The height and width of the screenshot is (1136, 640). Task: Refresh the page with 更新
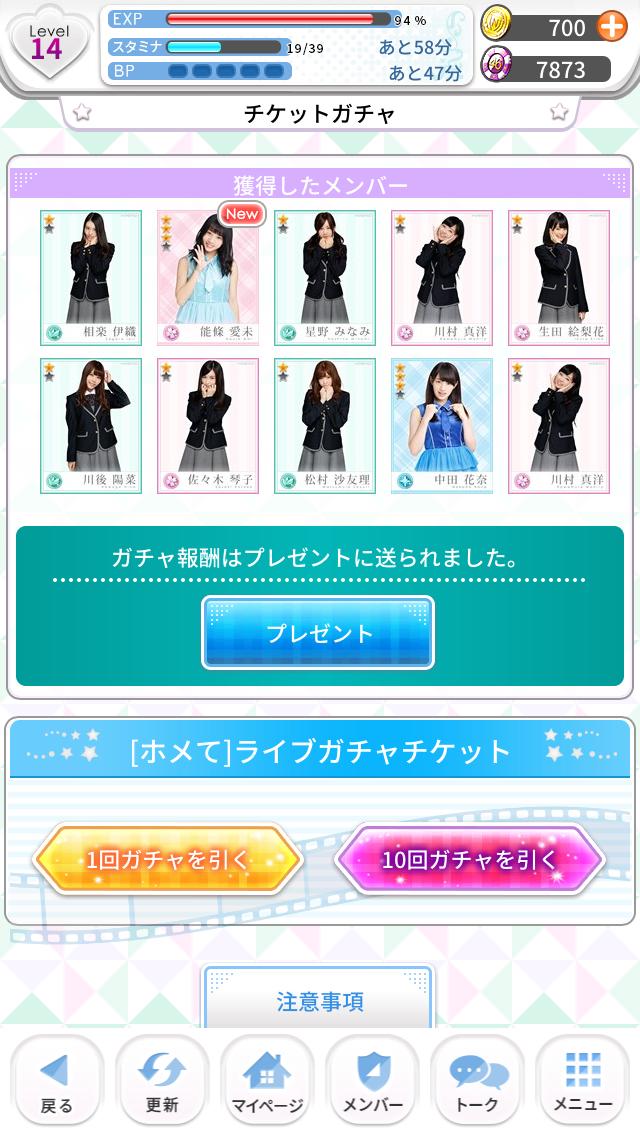(162, 1082)
